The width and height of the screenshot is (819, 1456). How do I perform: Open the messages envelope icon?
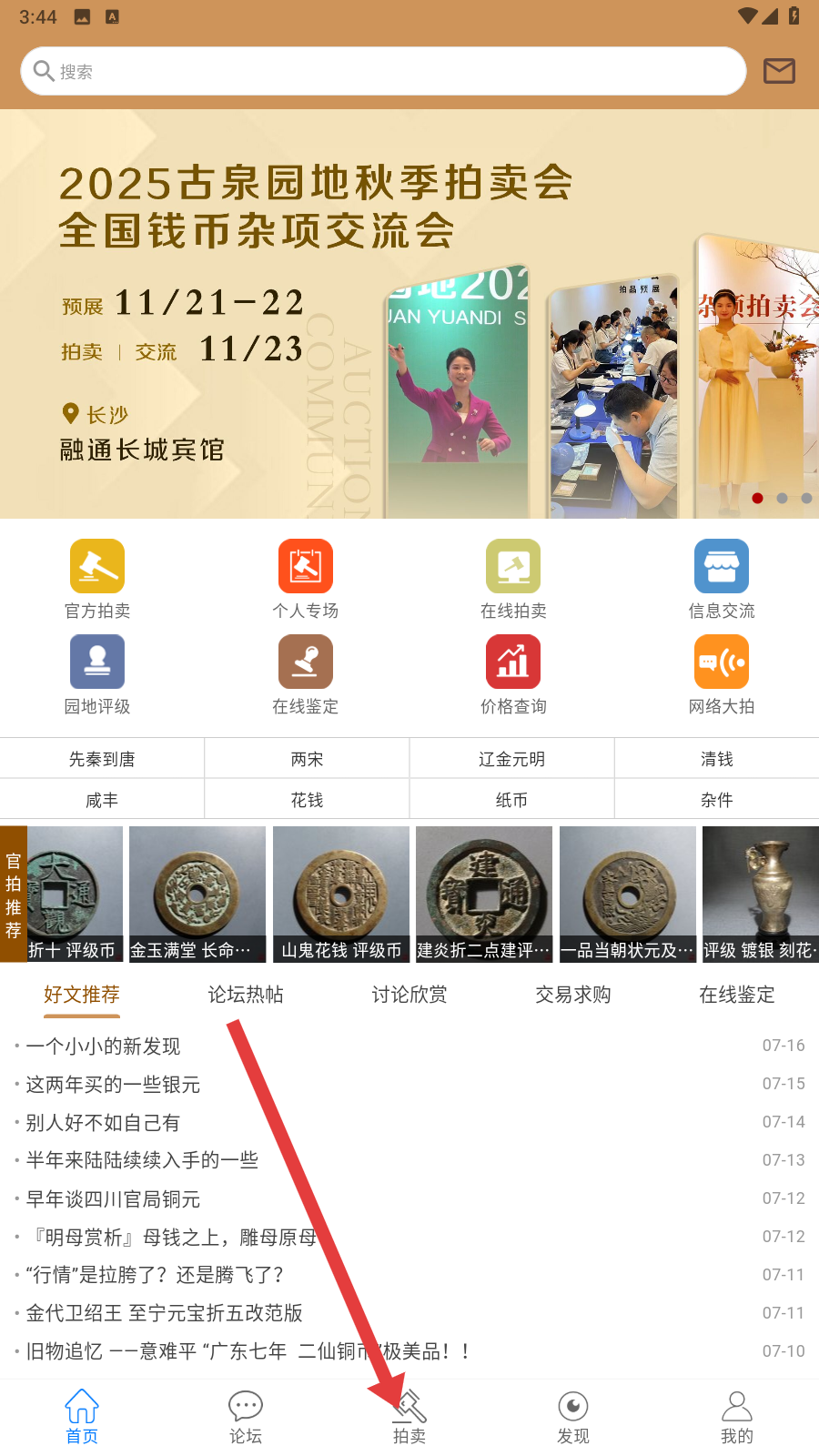[x=779, y=71]
